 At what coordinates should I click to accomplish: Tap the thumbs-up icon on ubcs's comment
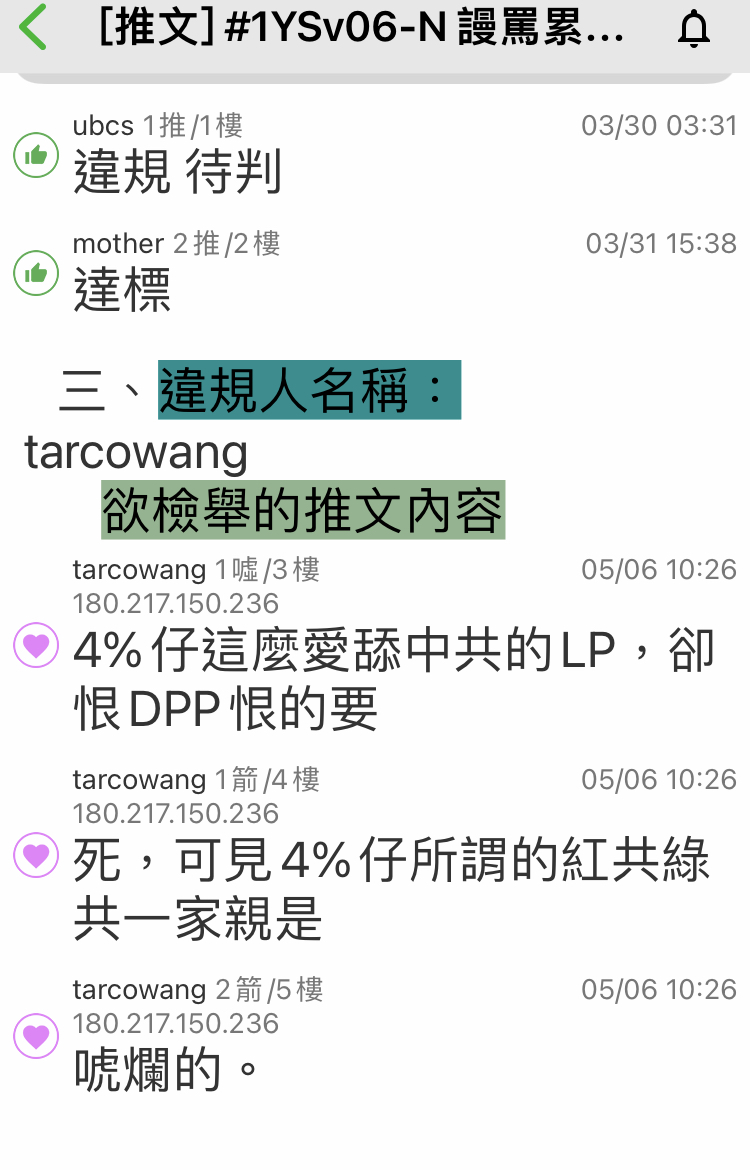36,155
